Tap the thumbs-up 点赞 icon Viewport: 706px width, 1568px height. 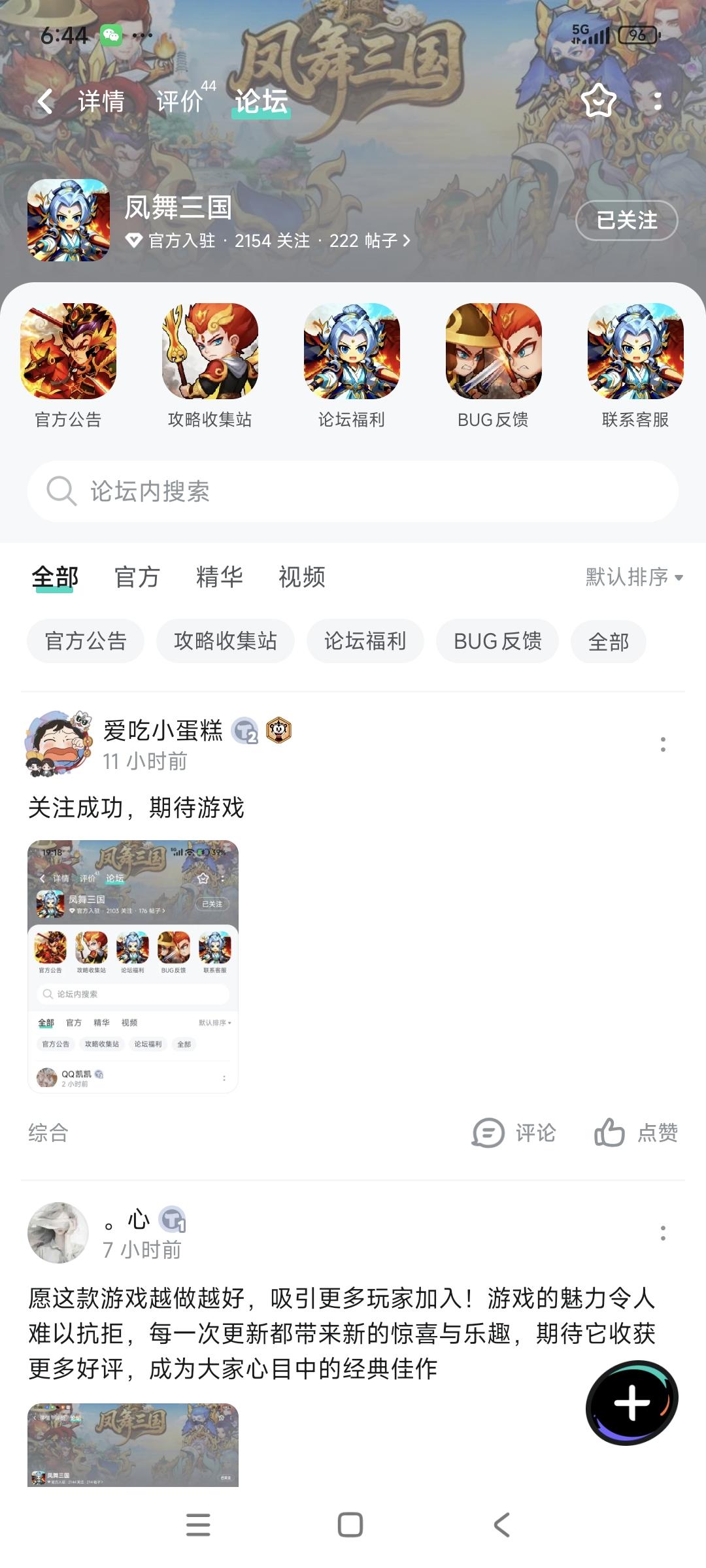click(x=613, y=1132)
